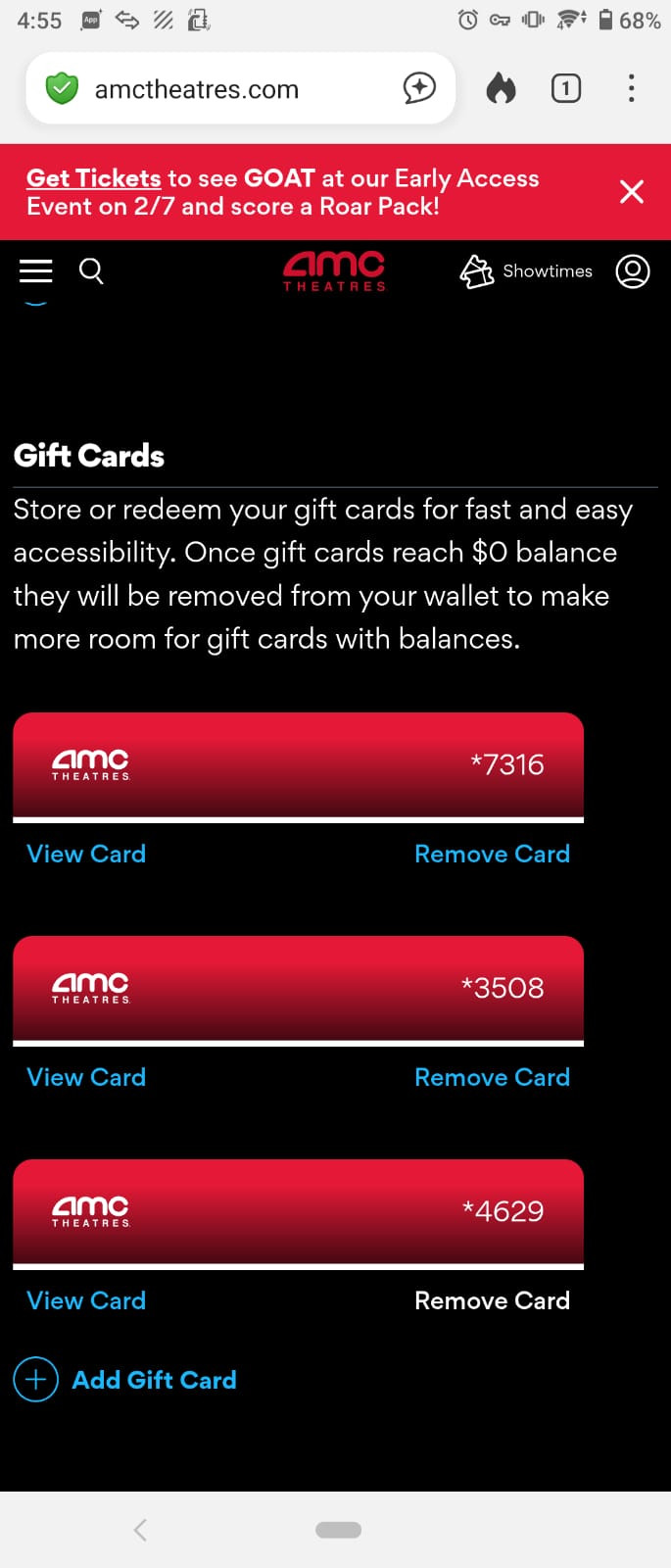
Task: Go to Showtimes
Action: [527, 271]
